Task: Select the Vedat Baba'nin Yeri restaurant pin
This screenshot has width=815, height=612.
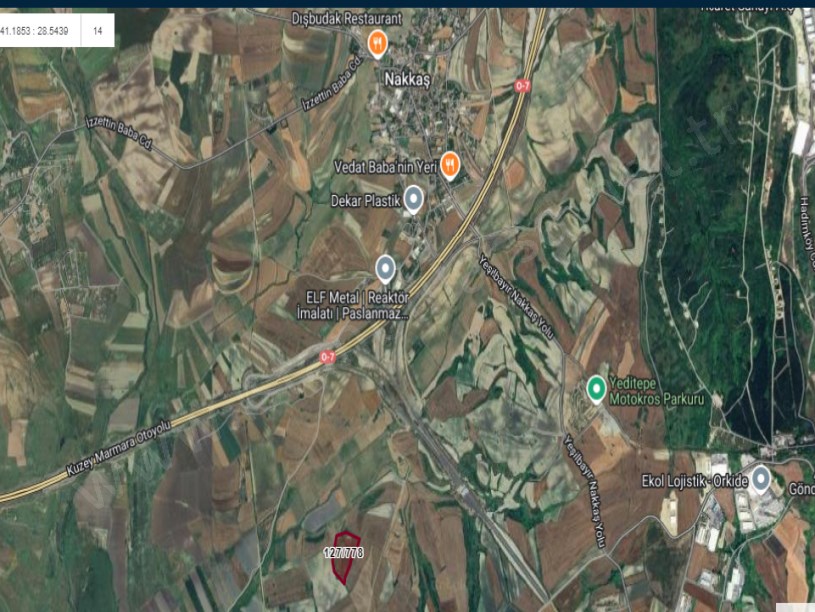Action: coord(450,165)
